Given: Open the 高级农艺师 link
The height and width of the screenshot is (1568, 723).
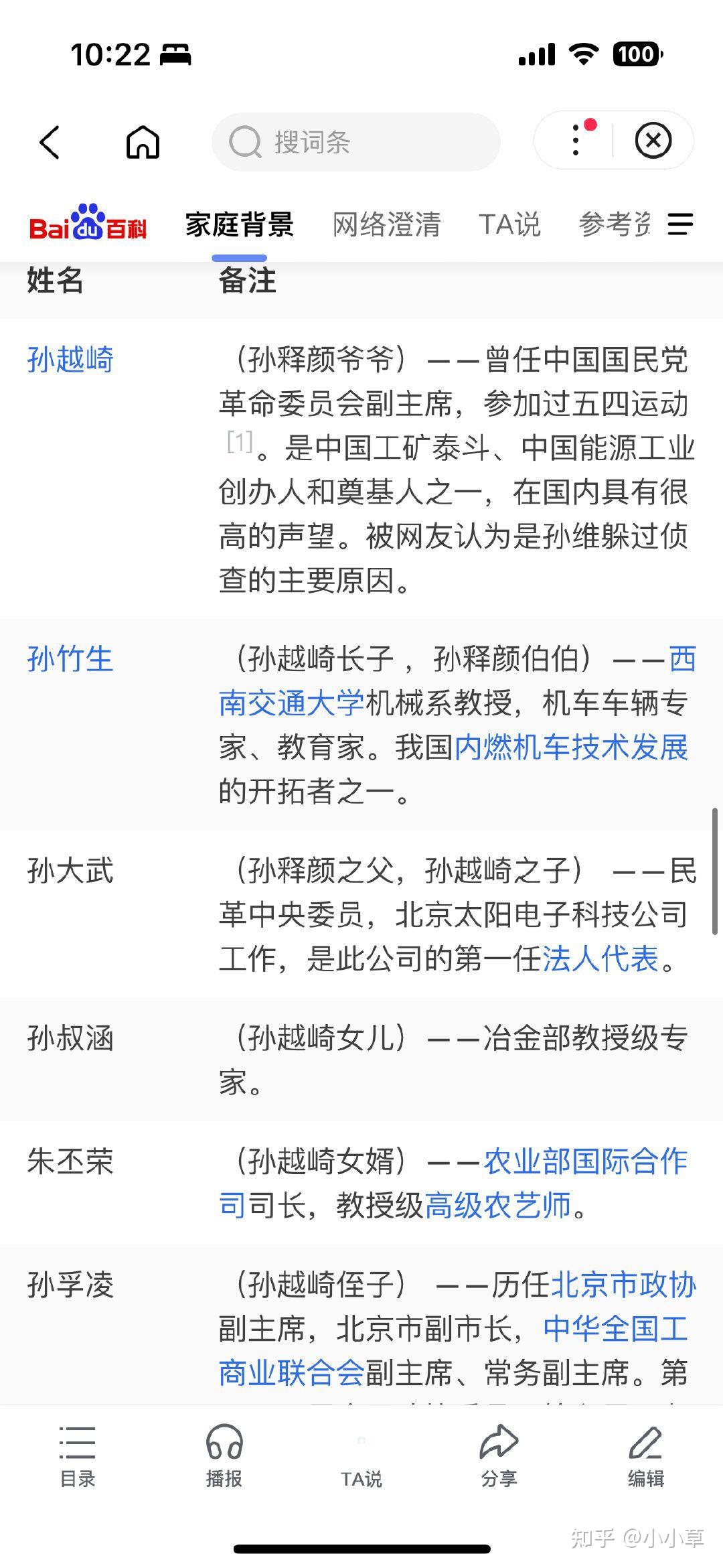Looking at the screenshot, I should tap(498, 1205).
